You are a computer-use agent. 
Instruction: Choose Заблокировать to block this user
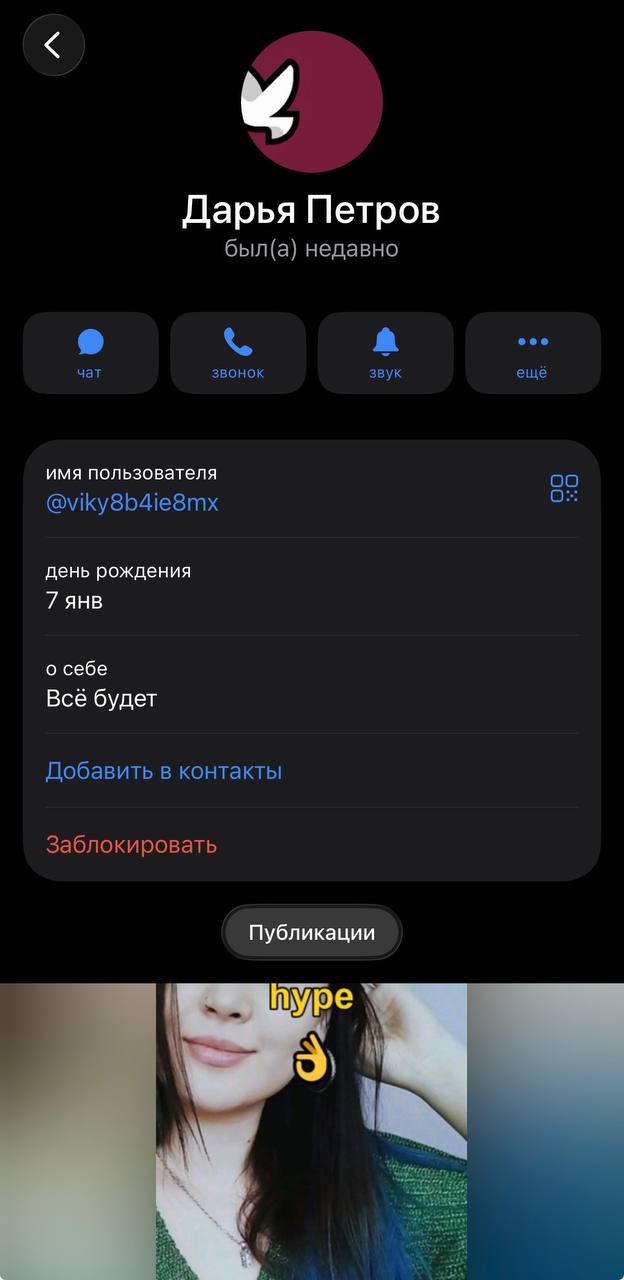point(131,845)
